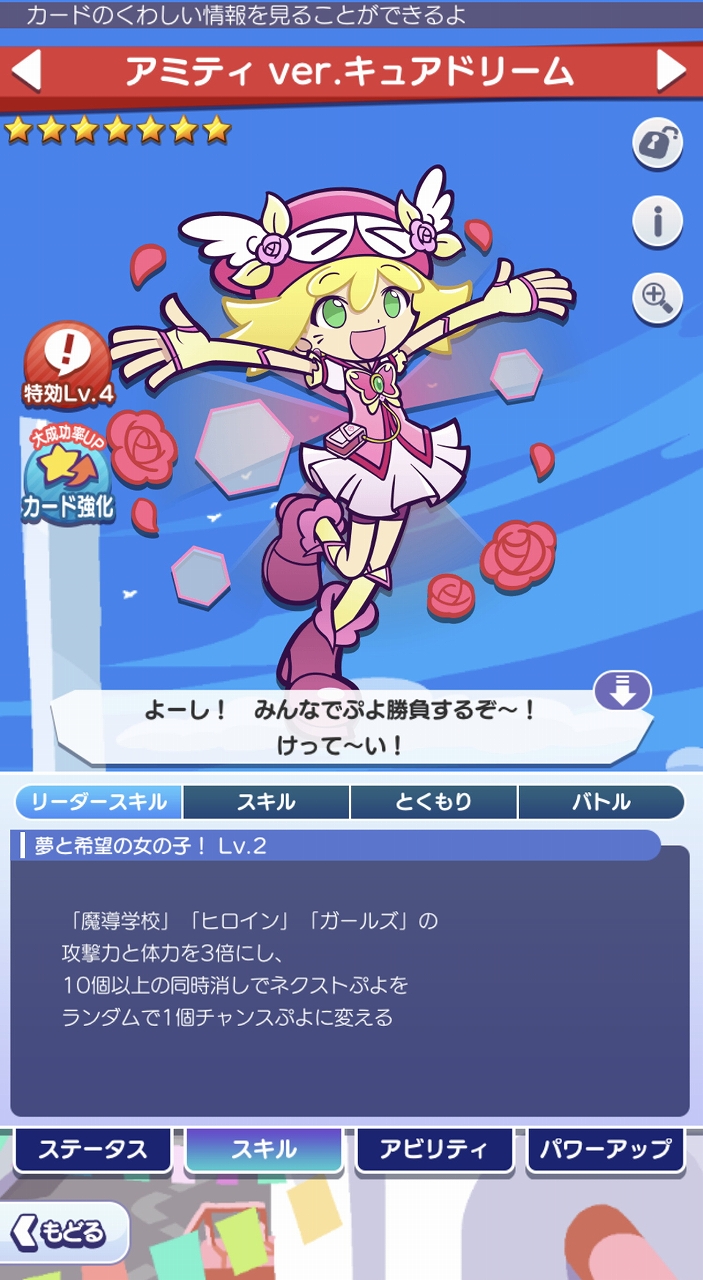Viewport: 703px width, 1280px height.
Task: Toggle the card lock icon
Action: click(657, 145)
